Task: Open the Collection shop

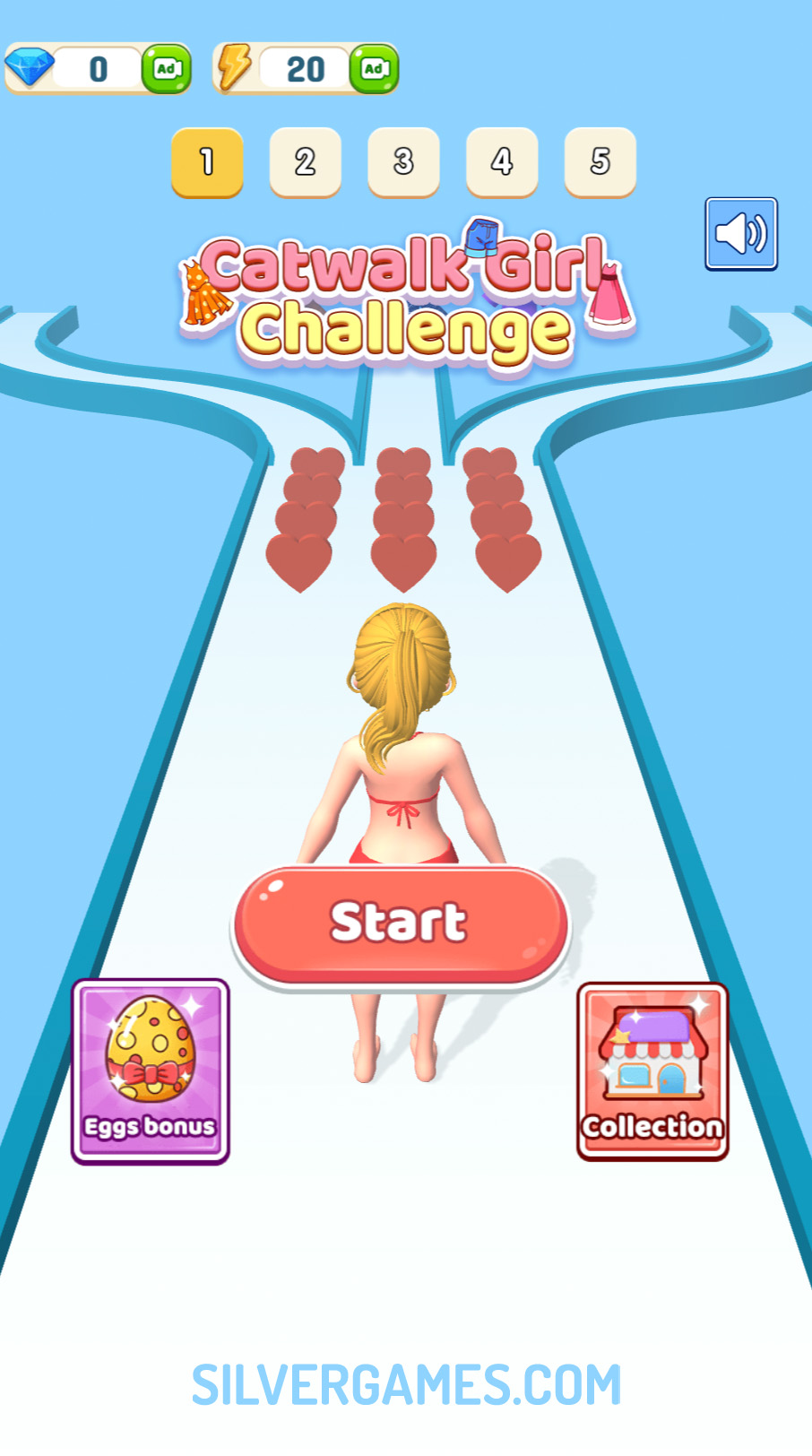Action: tap(652, 1071)
